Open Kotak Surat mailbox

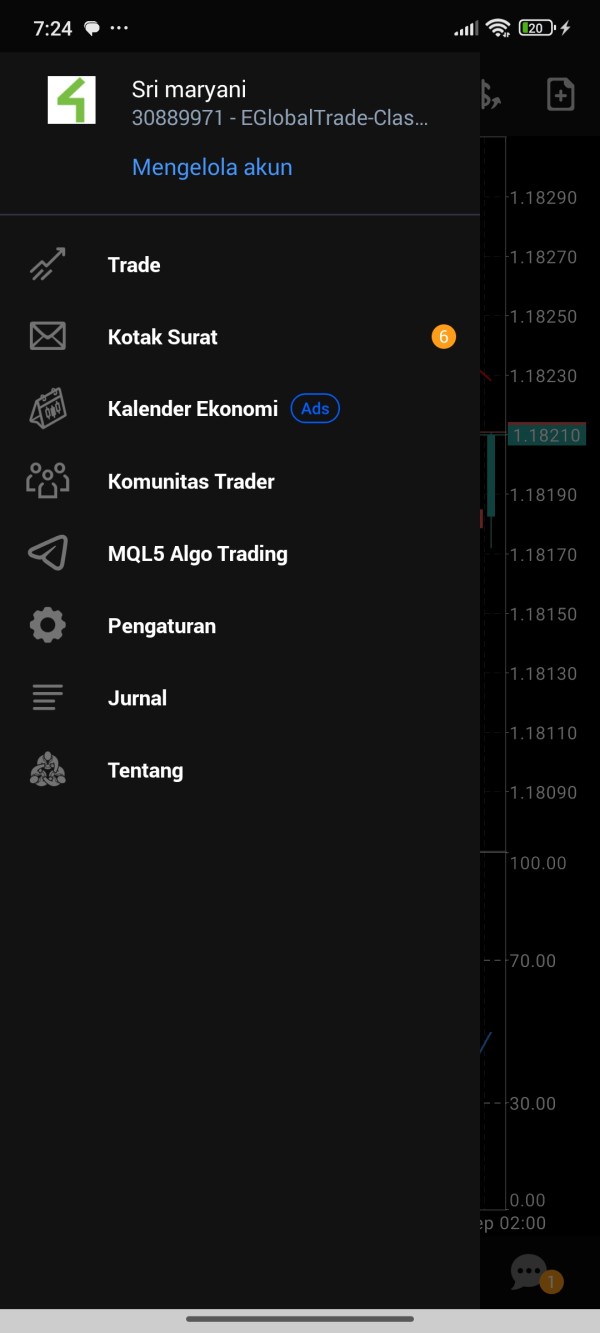click(240, 337)
